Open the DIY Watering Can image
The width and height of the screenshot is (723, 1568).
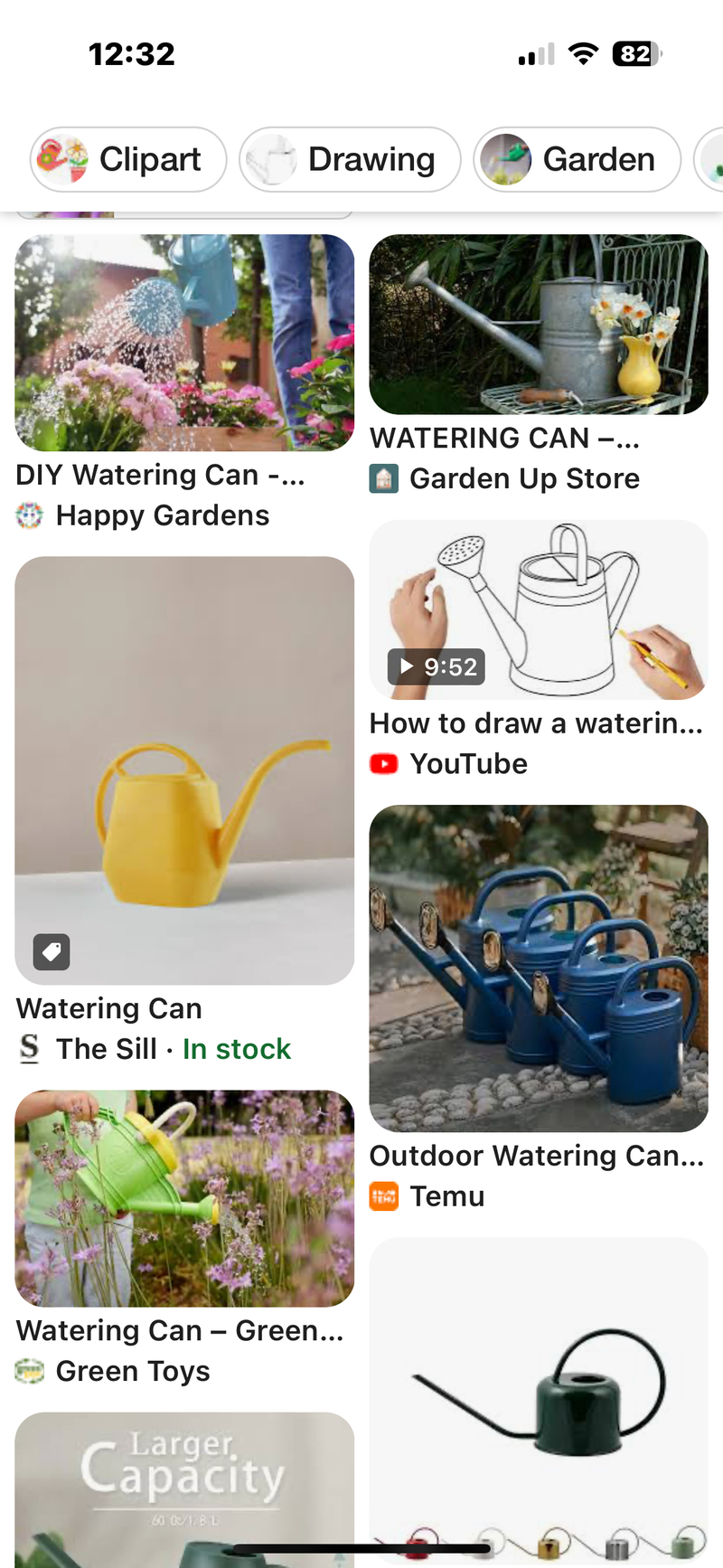[184, 343]
